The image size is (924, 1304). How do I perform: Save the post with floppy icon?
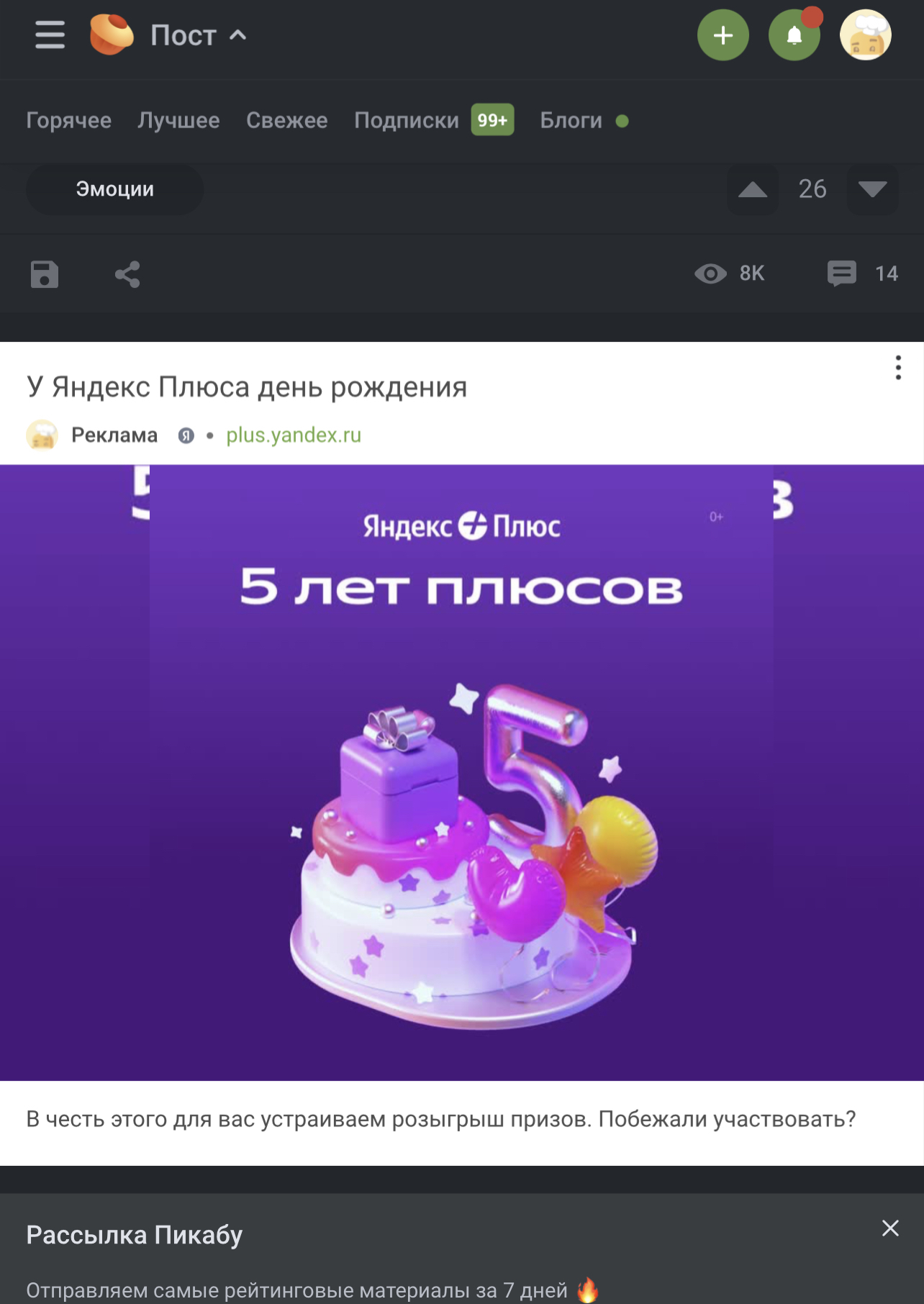pos(45,274)
